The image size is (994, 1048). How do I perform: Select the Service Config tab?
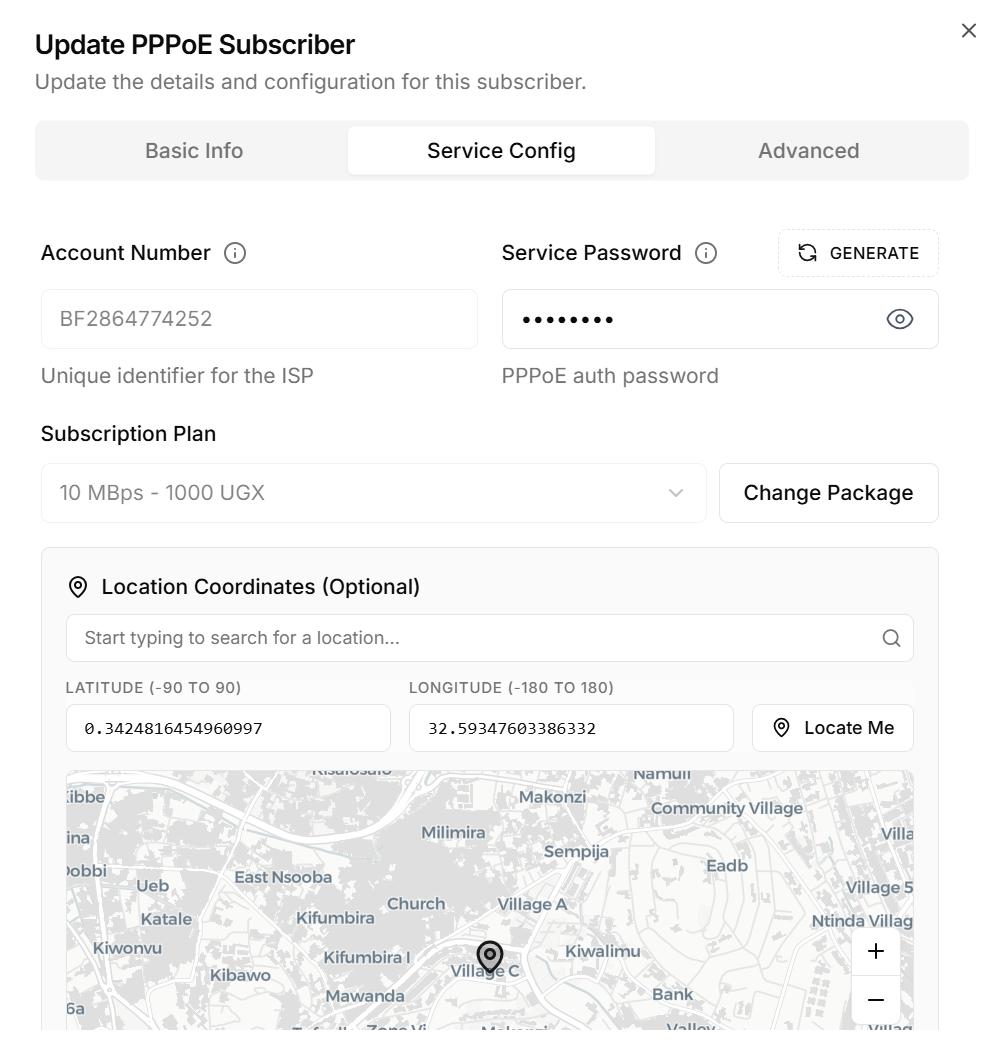coord(501,151)
